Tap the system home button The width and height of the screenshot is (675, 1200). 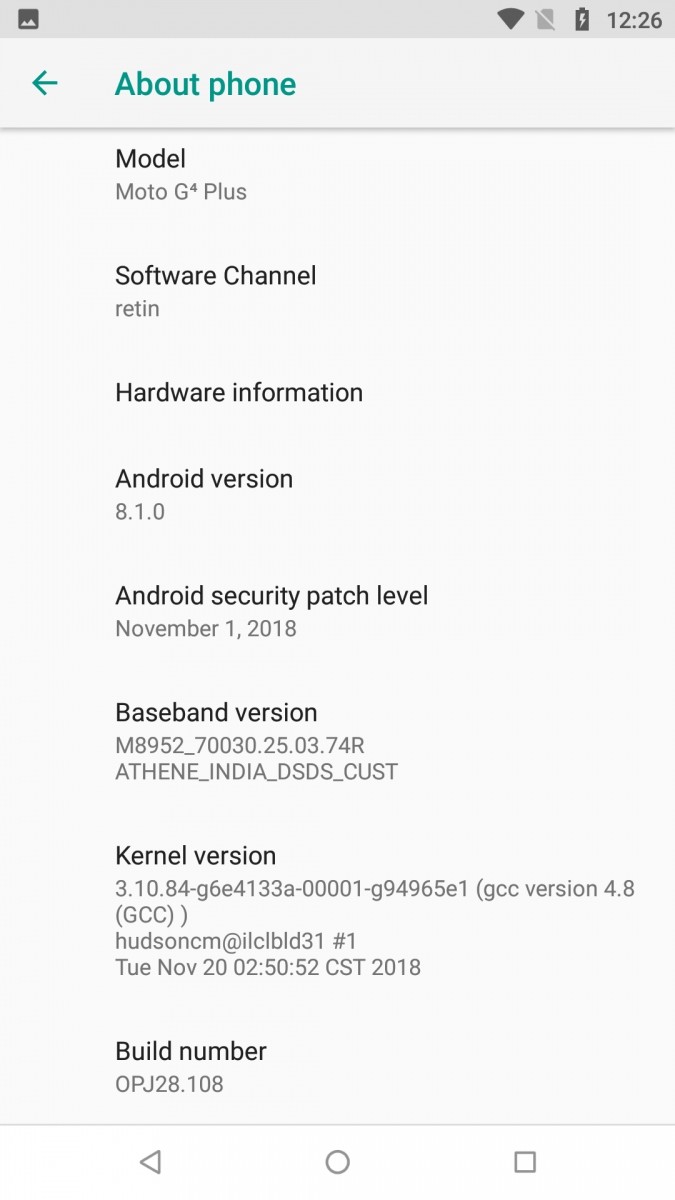338,1161
